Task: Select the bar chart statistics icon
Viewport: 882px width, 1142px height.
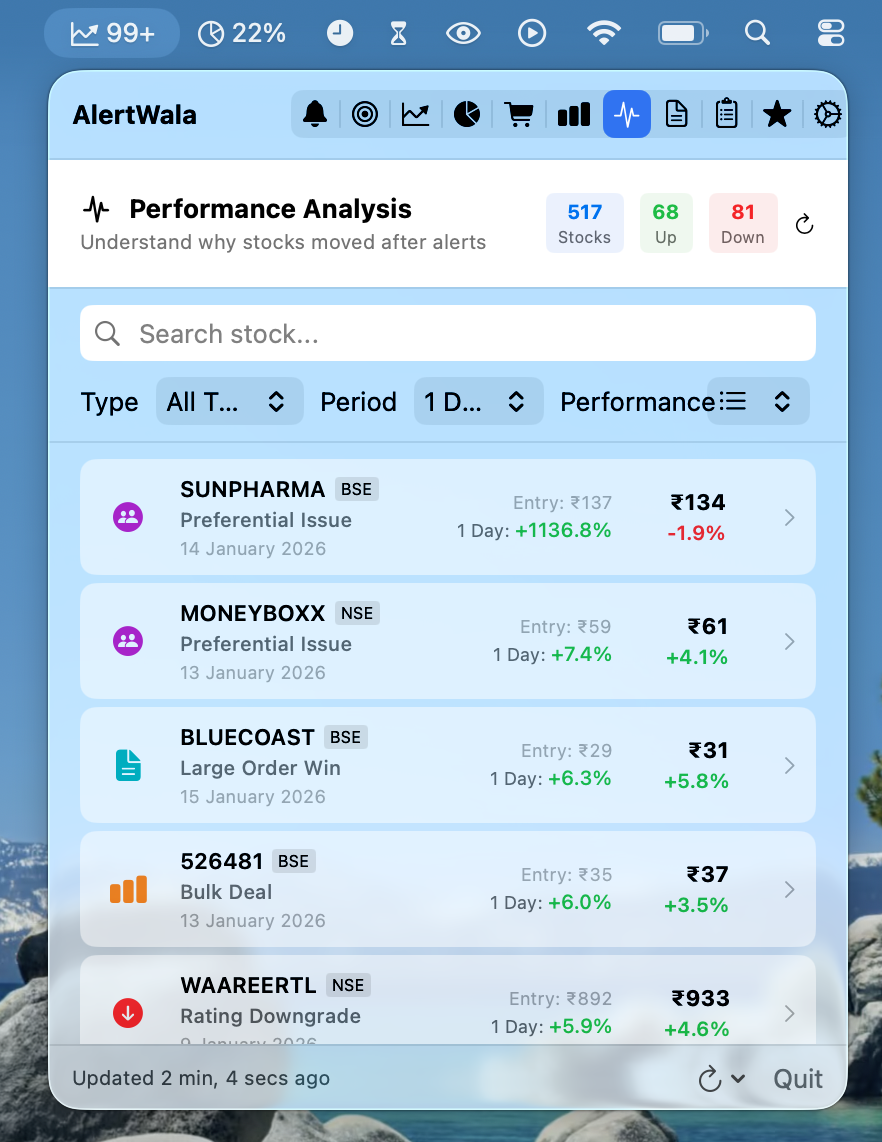Action: pos(573,113)
